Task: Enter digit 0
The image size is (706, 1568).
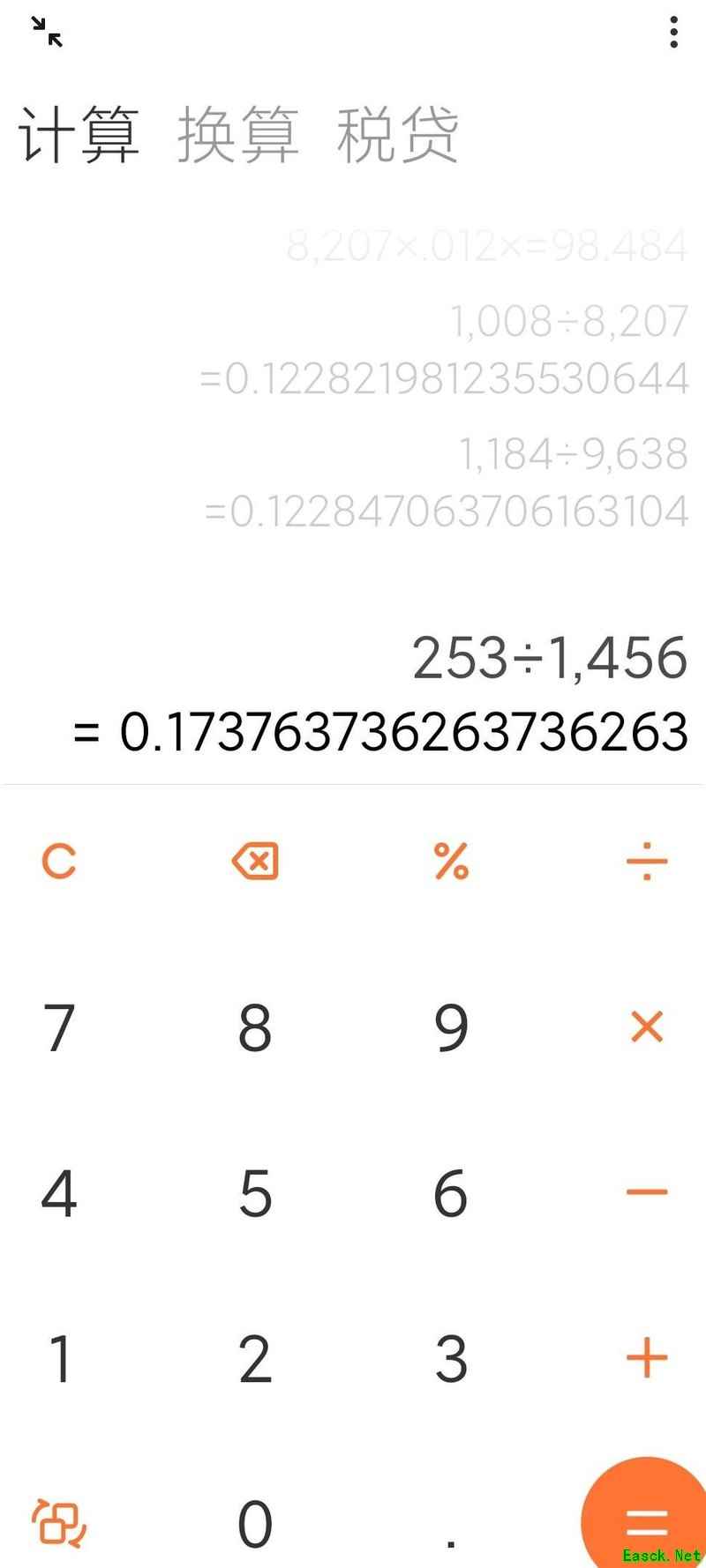Action: pyautogui.click(x=255, y=1523)
